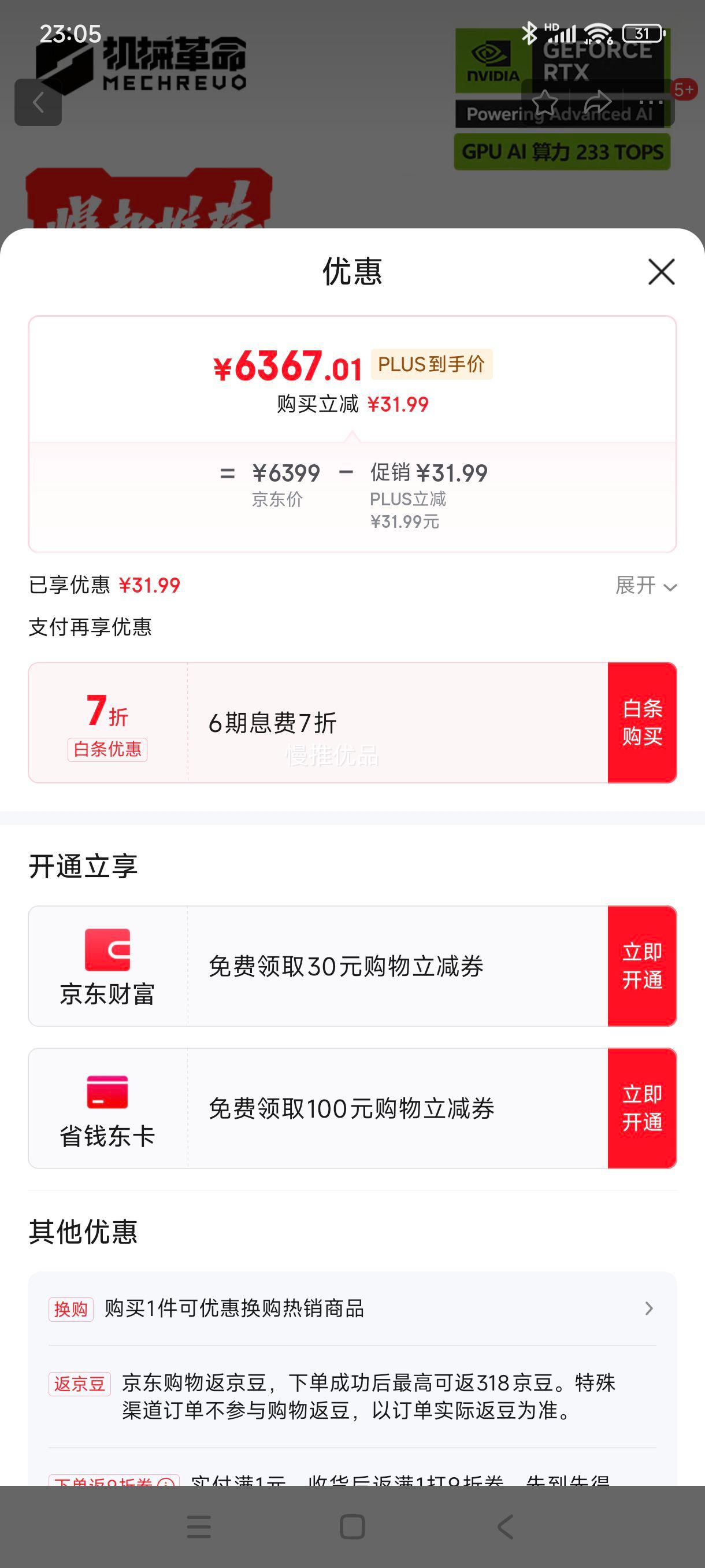The width and height of the screenshot is (705, 1568).
Task: Go to the system home screen
Action: (352, 1526)
